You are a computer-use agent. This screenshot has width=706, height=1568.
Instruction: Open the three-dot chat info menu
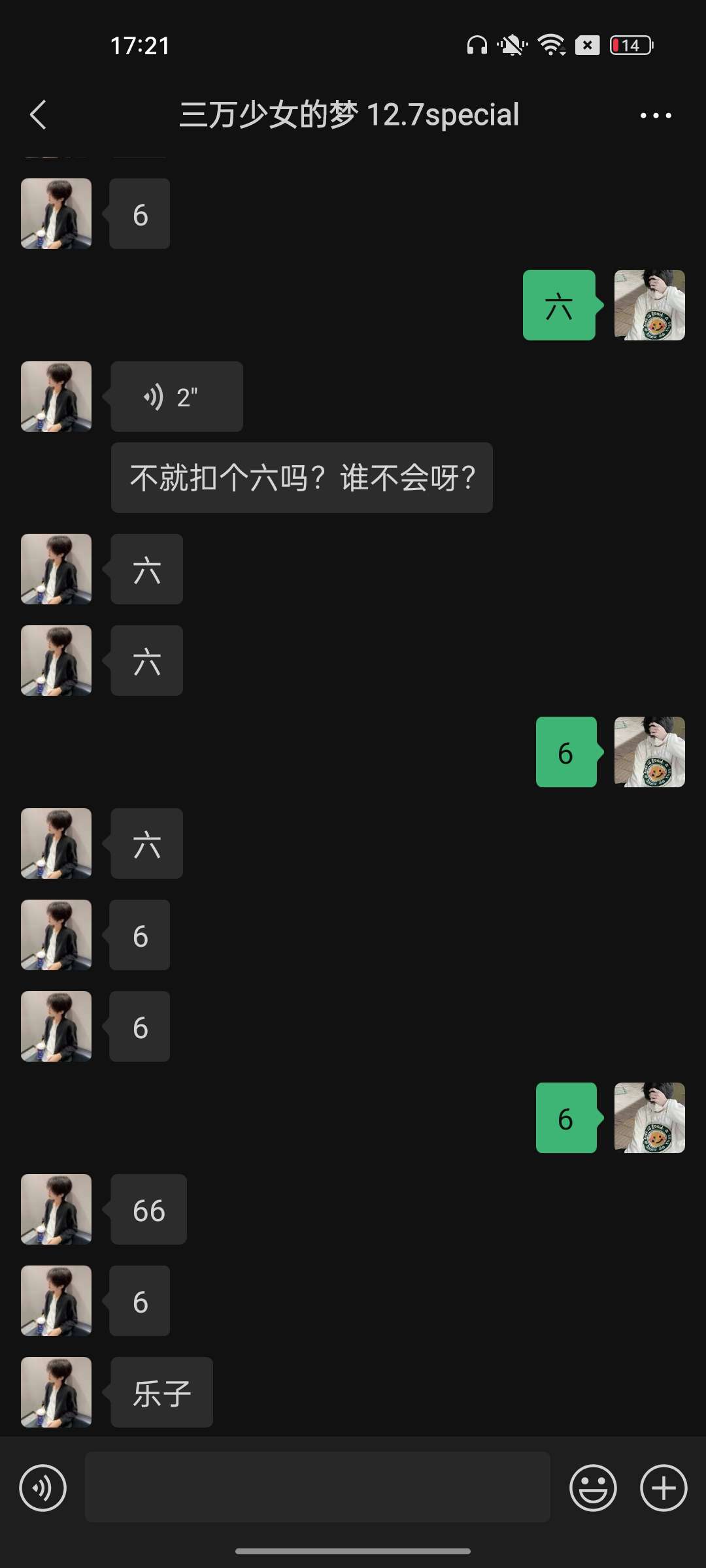click(656, 116)
